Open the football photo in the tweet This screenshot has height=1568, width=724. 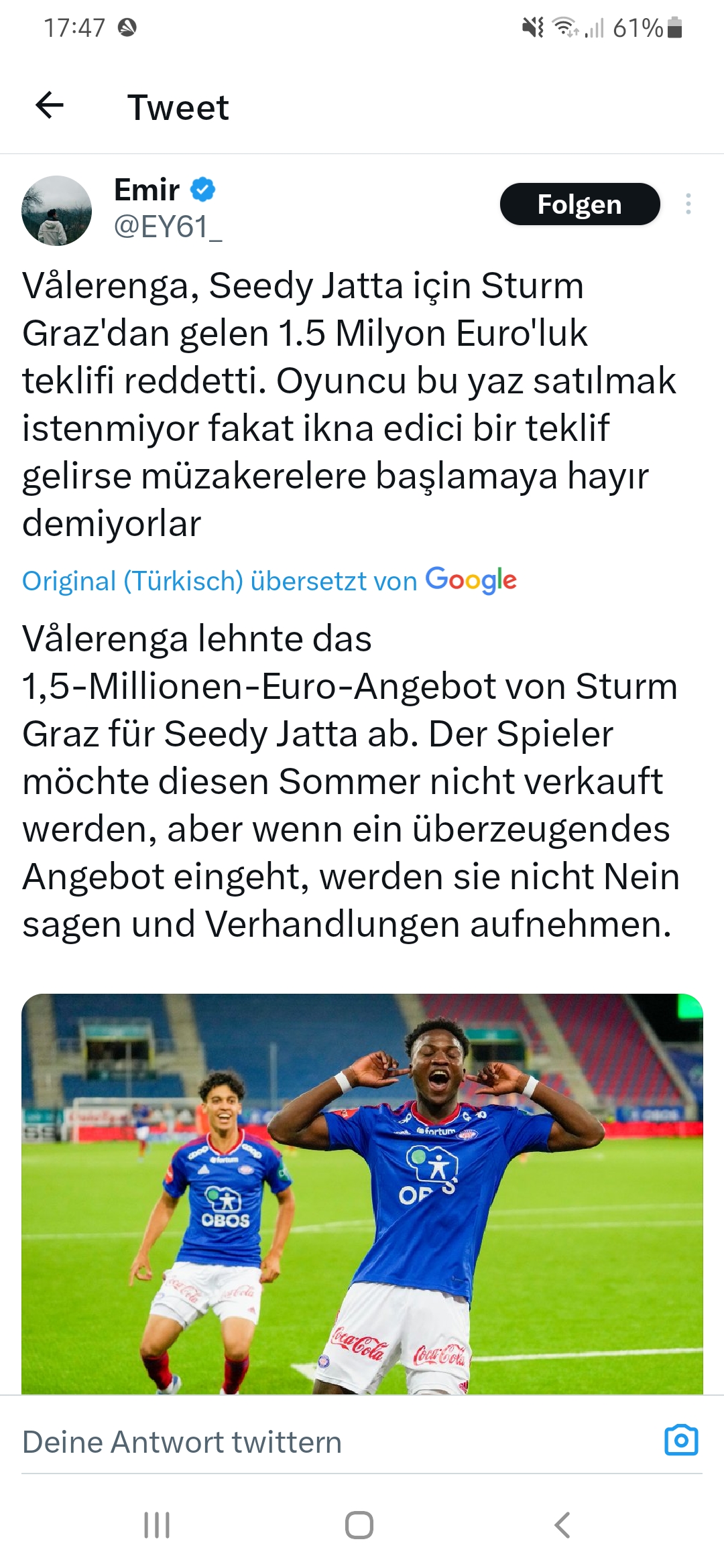point(362,1193)
